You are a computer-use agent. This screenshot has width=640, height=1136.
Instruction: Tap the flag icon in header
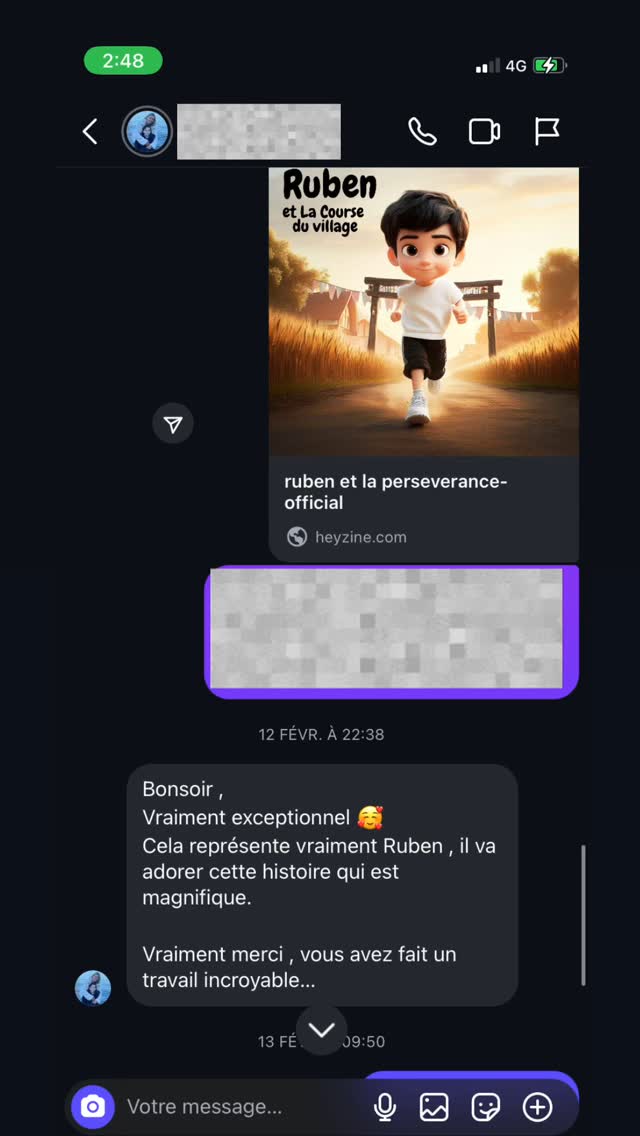click(x=547, y=131)
